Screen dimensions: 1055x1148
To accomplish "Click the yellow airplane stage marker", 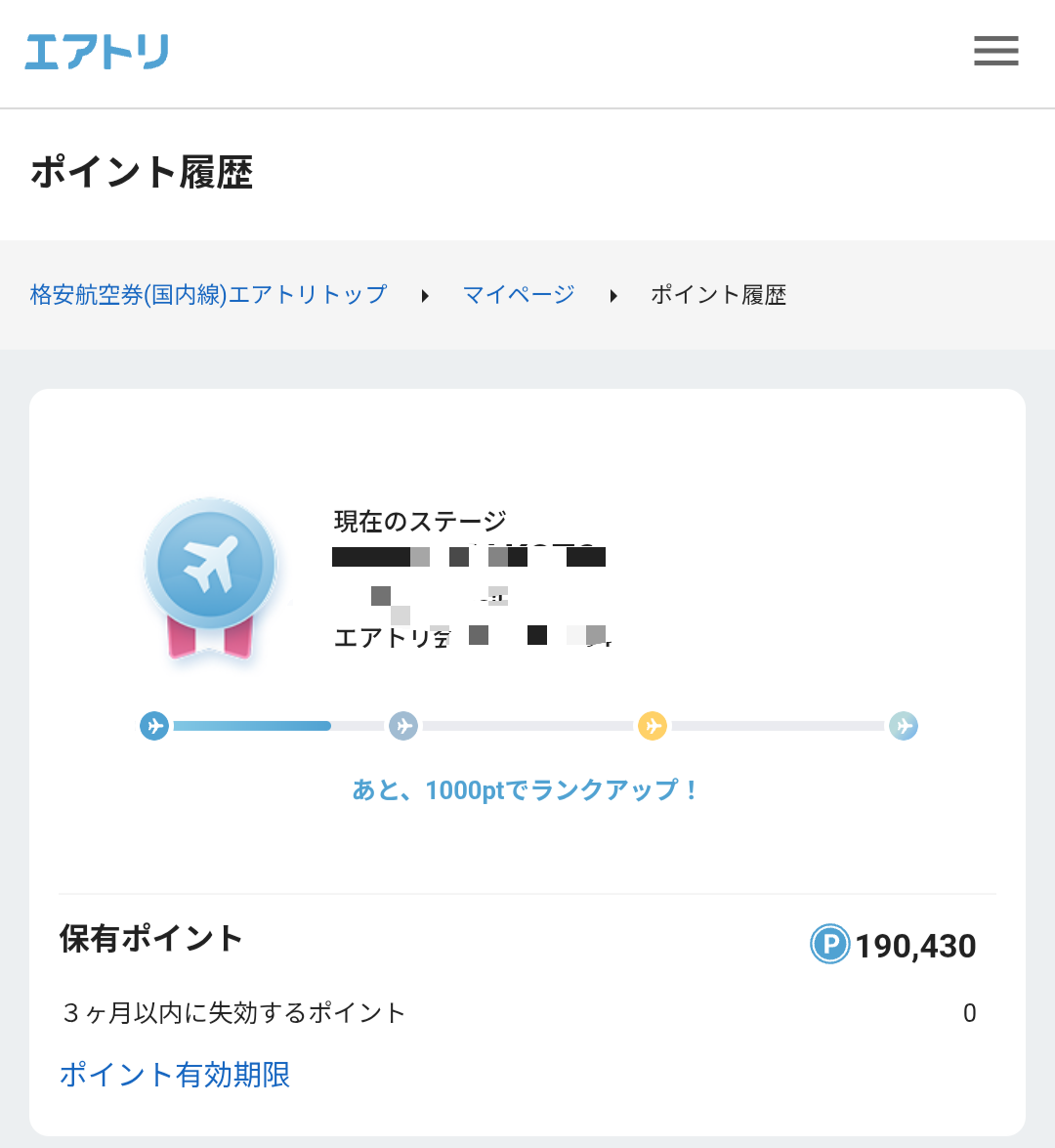I will (652, 726).
